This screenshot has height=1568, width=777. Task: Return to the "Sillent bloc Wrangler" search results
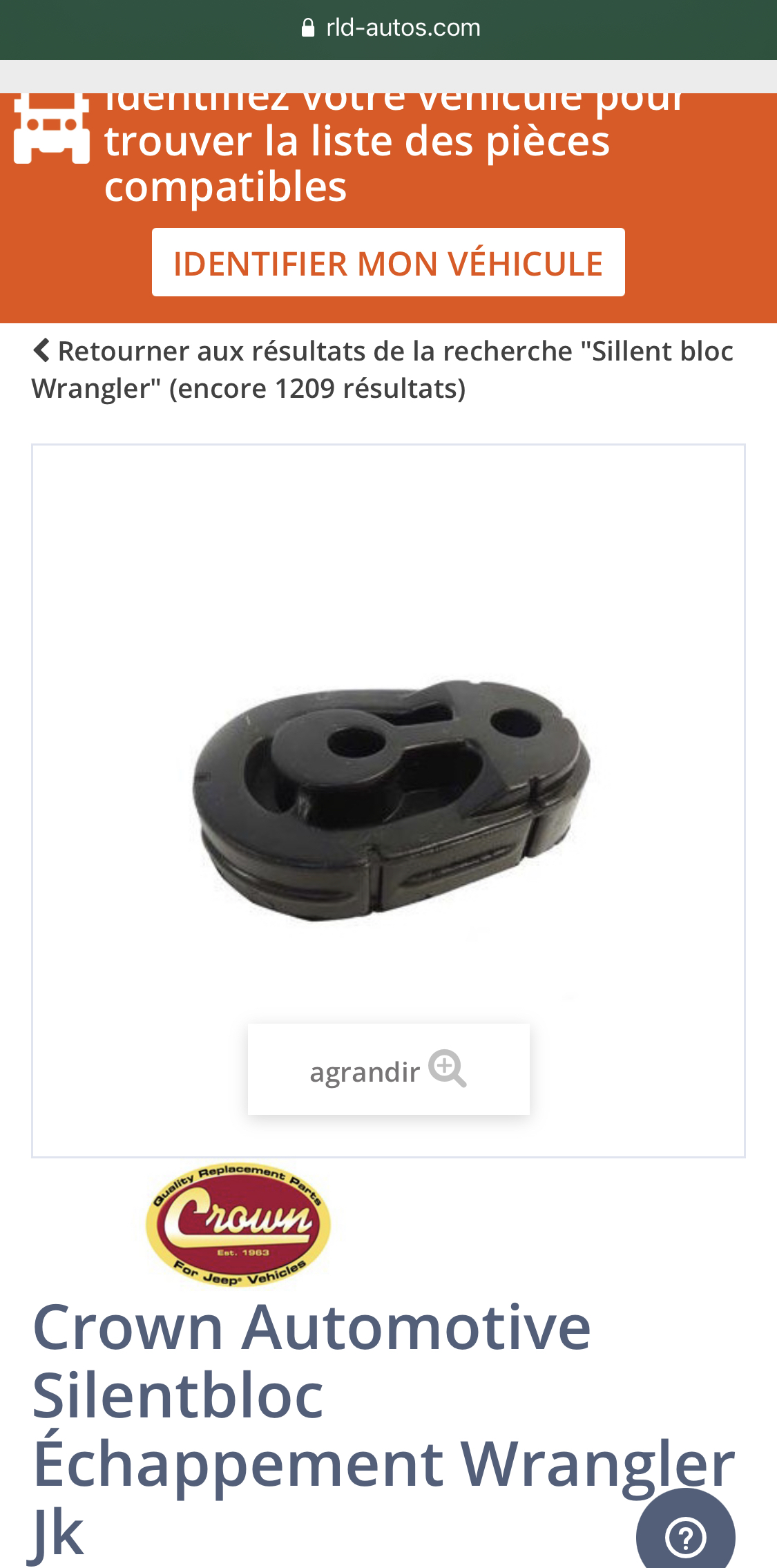click(383, 370)
